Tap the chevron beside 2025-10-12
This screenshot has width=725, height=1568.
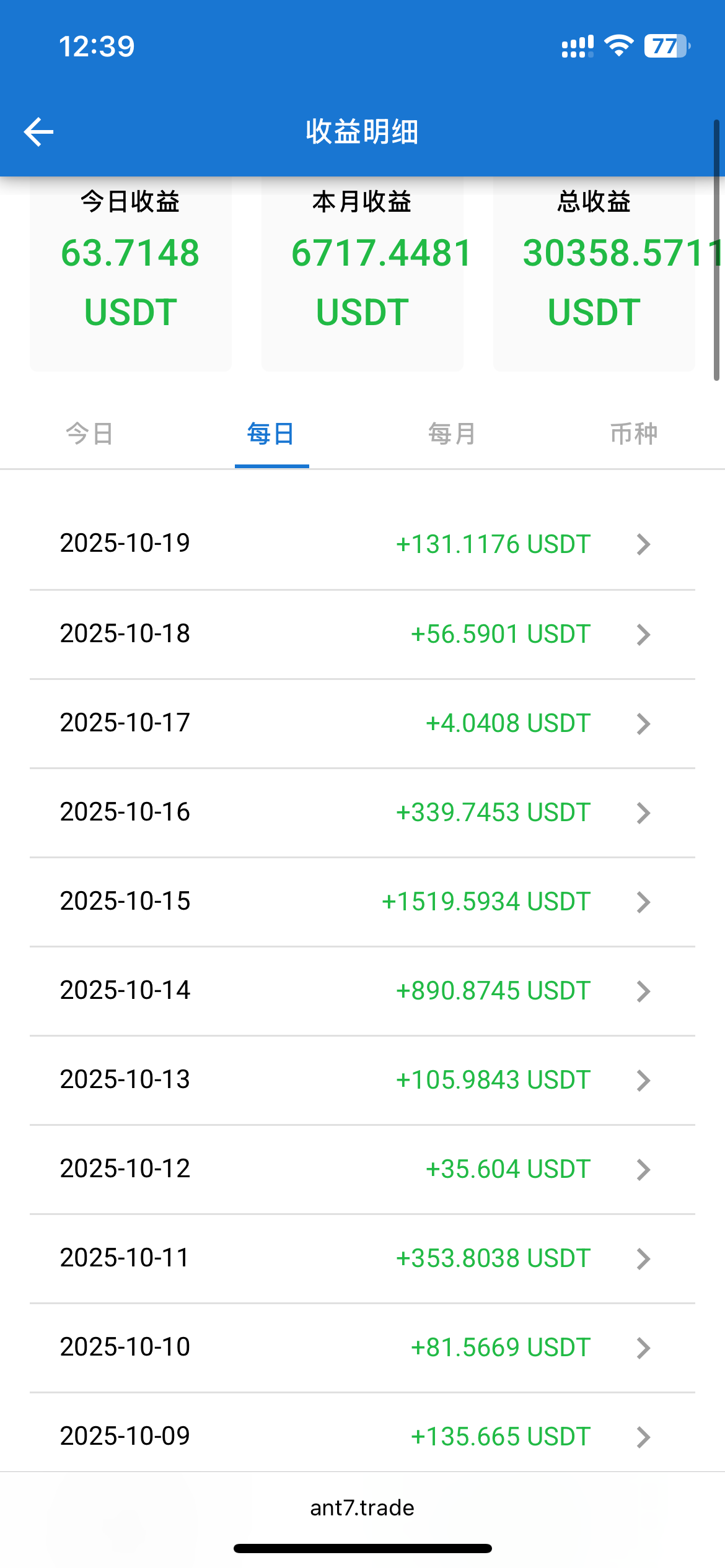pyautogui.click(x=643, y=1169)
